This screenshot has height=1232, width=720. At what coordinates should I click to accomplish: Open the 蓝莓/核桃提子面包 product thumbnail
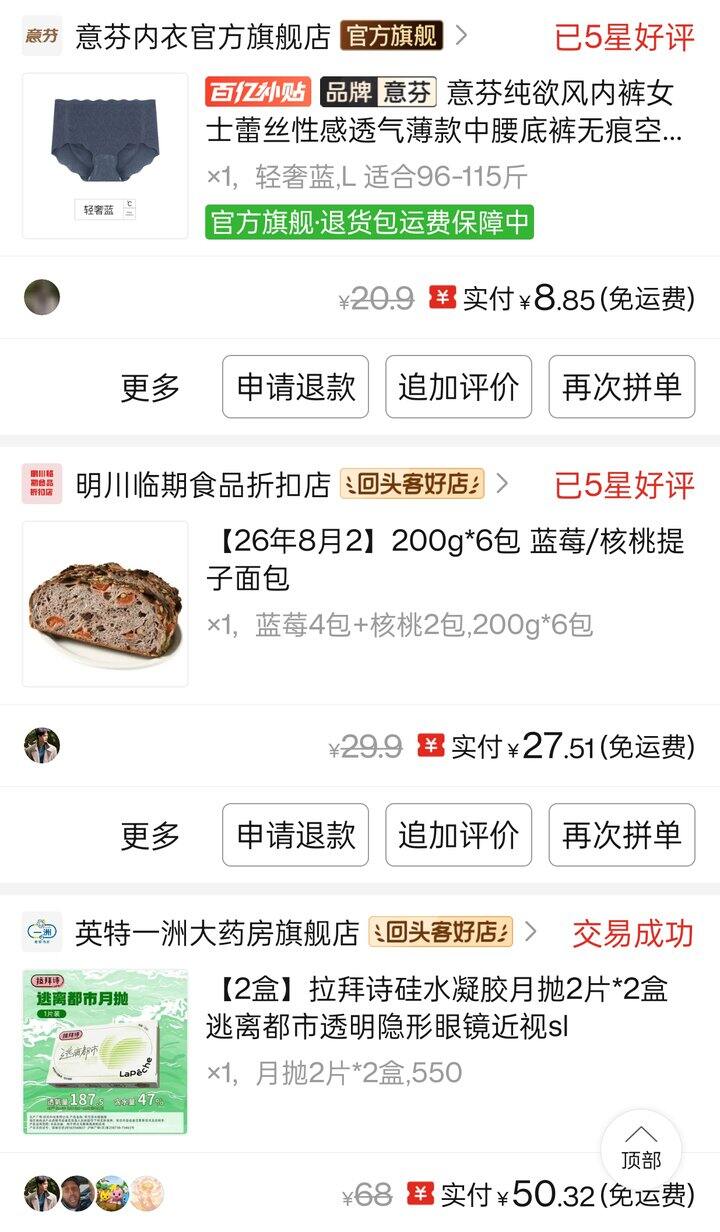pos(105,603)
